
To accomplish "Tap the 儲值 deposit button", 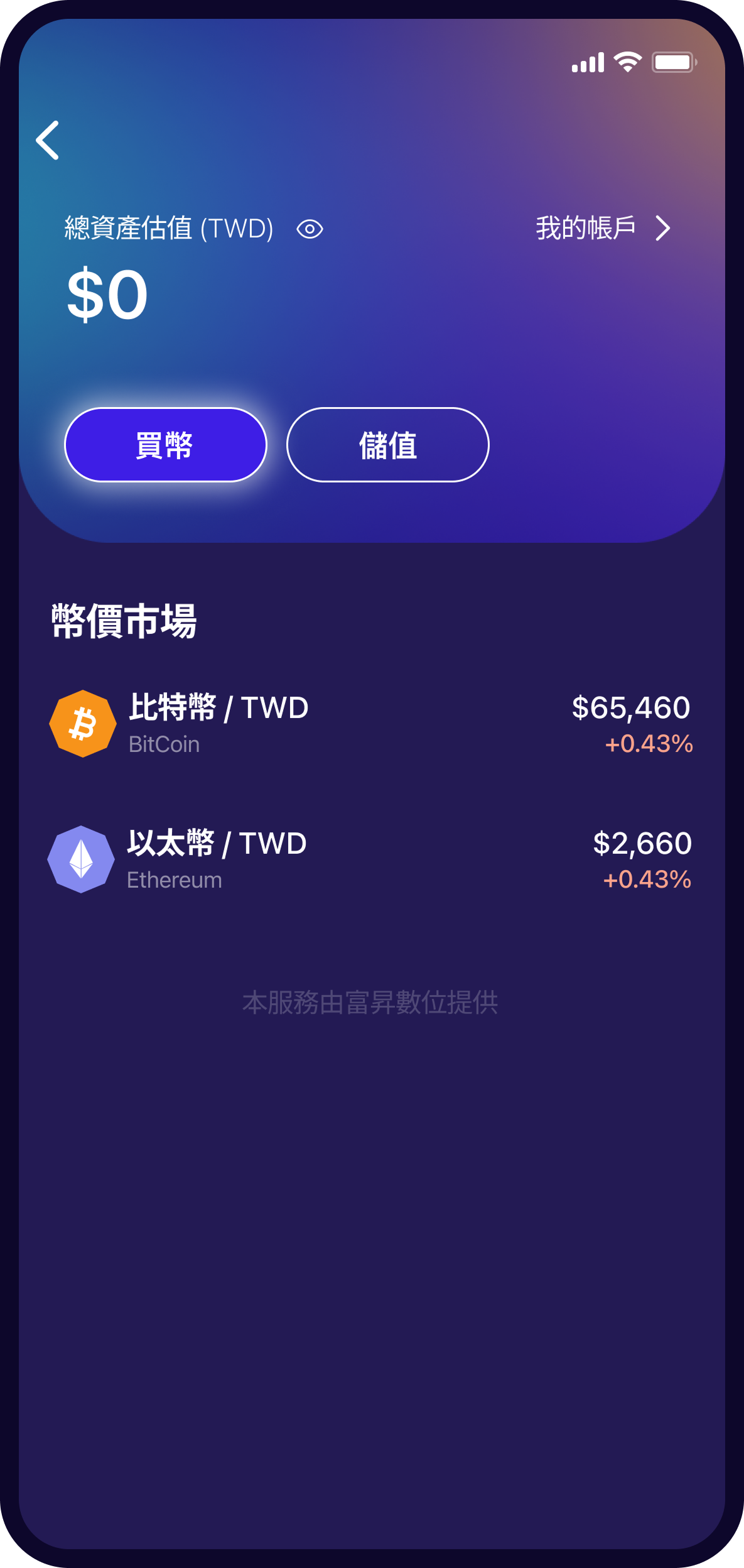I will 387,445.
